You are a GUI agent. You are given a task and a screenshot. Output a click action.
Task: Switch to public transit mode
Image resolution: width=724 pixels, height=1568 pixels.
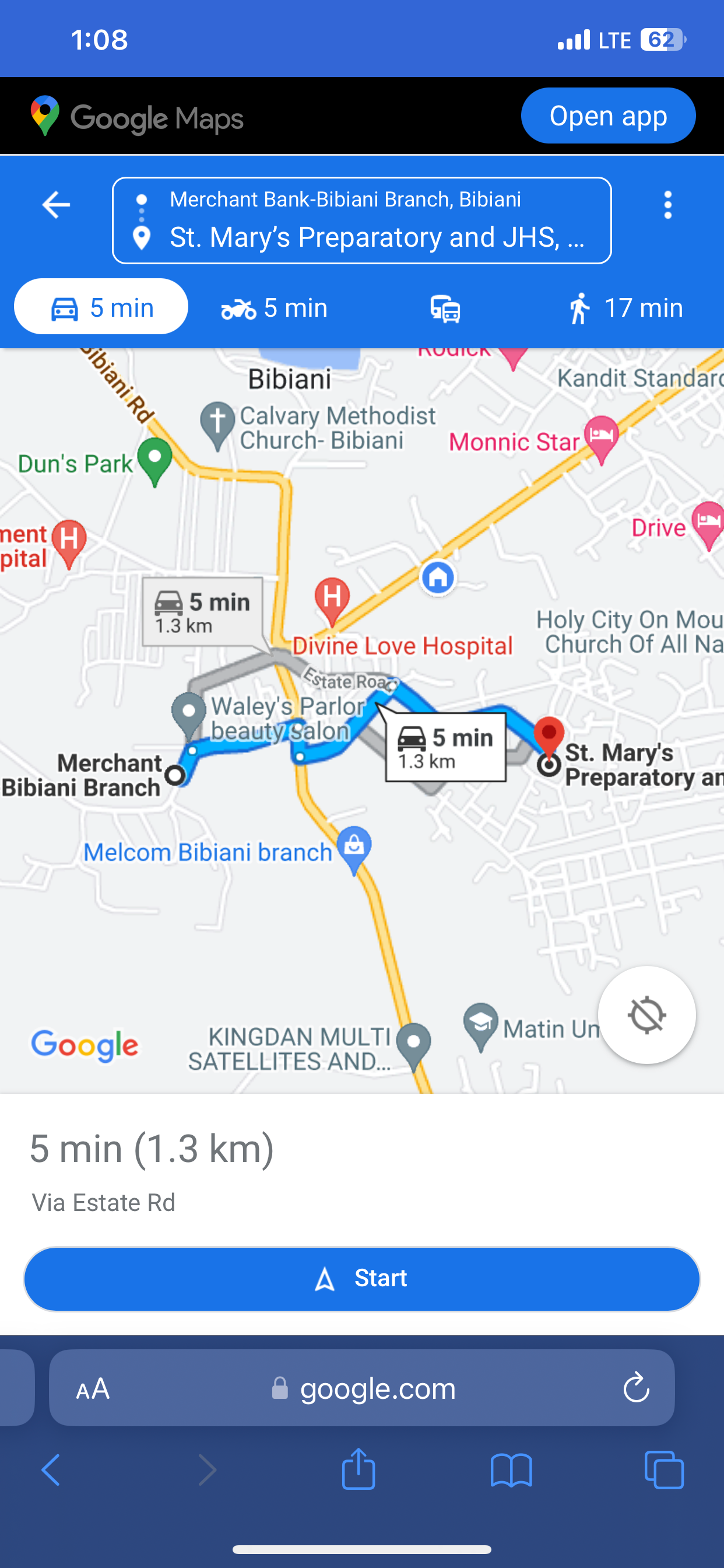coord(445,308)
